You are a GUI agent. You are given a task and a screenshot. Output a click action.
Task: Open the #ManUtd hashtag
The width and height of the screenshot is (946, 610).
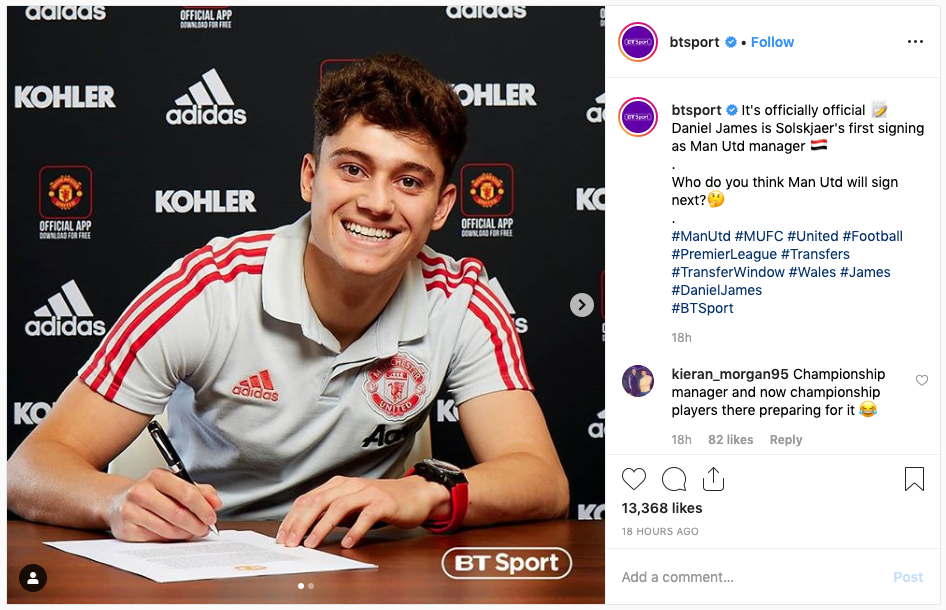tap(701, 236)
